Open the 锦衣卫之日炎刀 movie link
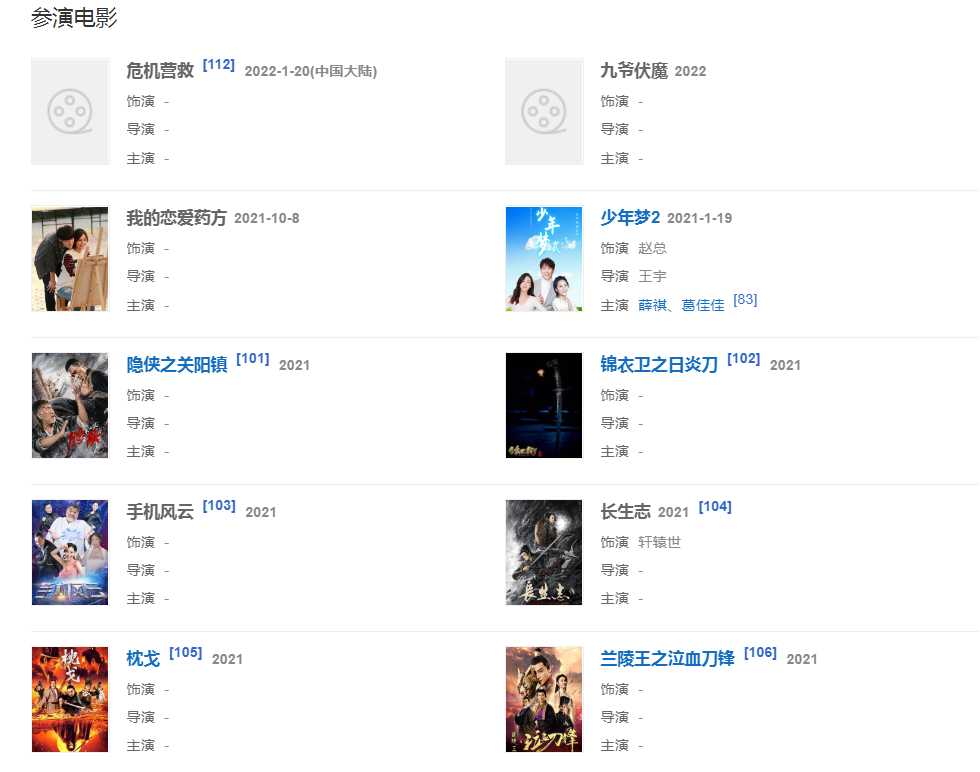Image resolution: width=980 pixels, height=772 pixels. (659, 365)
